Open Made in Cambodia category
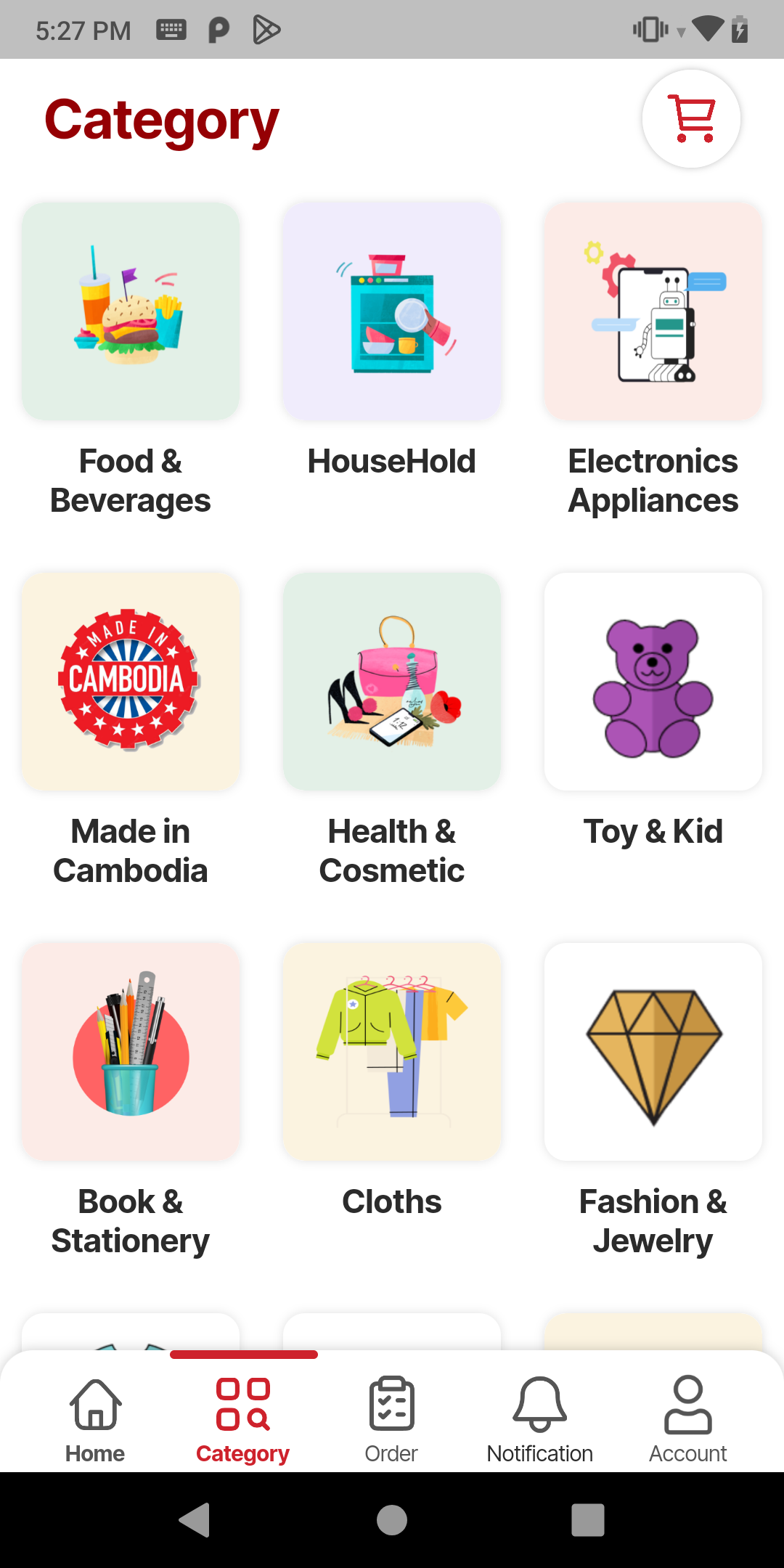The height and width of the screenshot is (1568, 784). [131, 682]
